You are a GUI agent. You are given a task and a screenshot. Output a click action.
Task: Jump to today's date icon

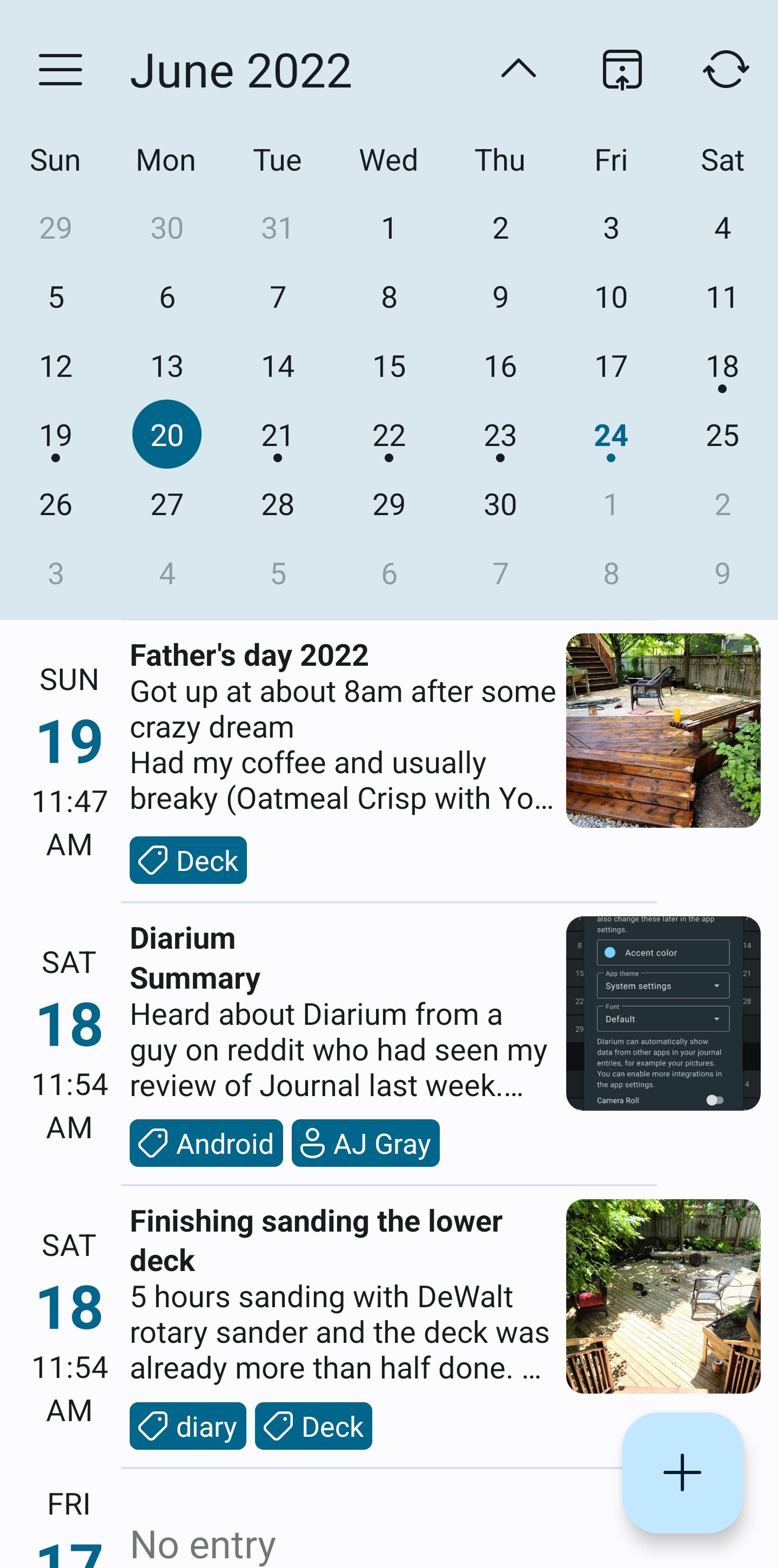click(622, 70)
